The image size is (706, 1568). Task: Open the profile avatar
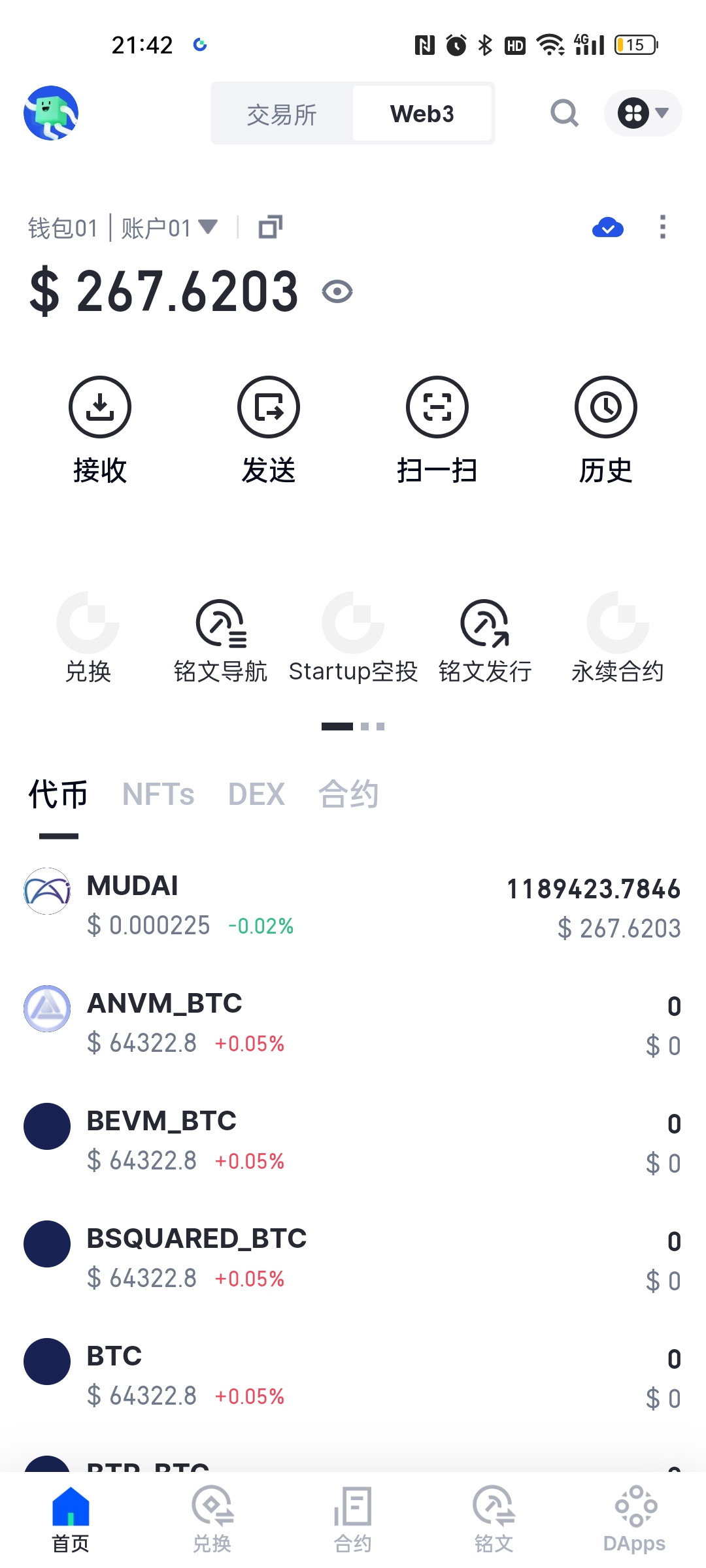(51, 113)
